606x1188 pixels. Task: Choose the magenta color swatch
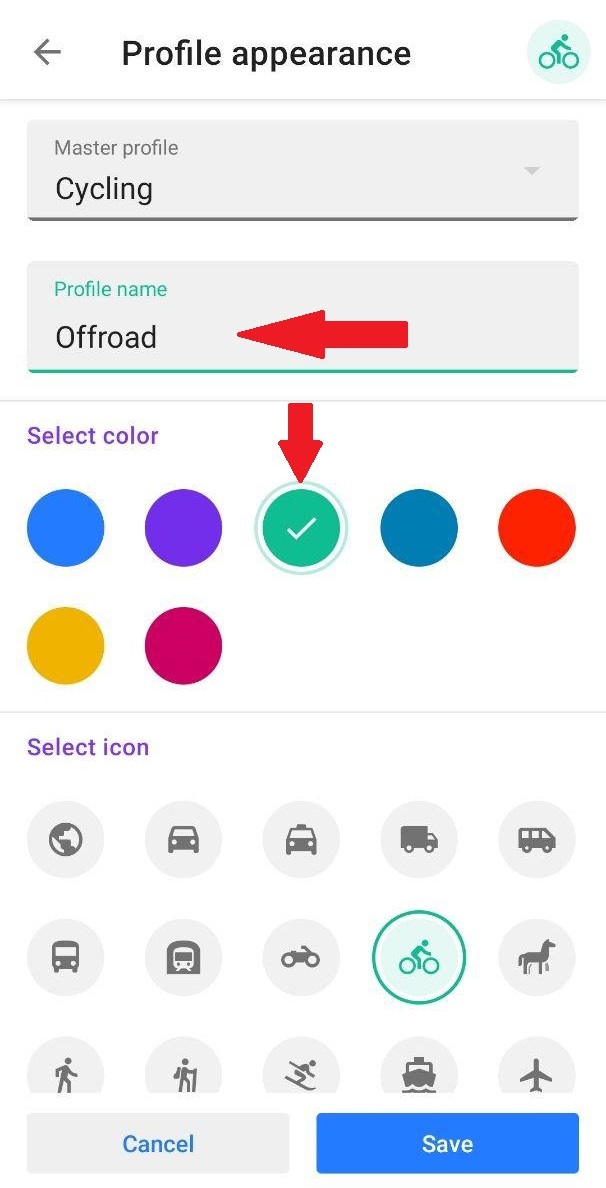point(183,646)
